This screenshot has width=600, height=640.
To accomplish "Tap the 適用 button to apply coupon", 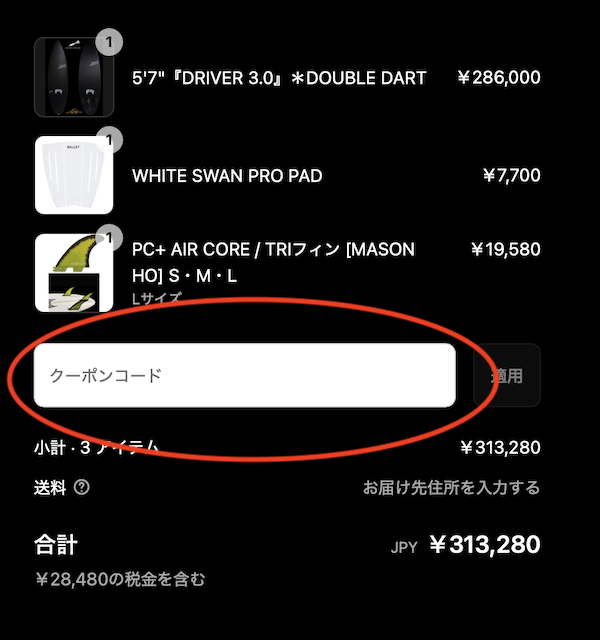I will [x=507, y=376].
